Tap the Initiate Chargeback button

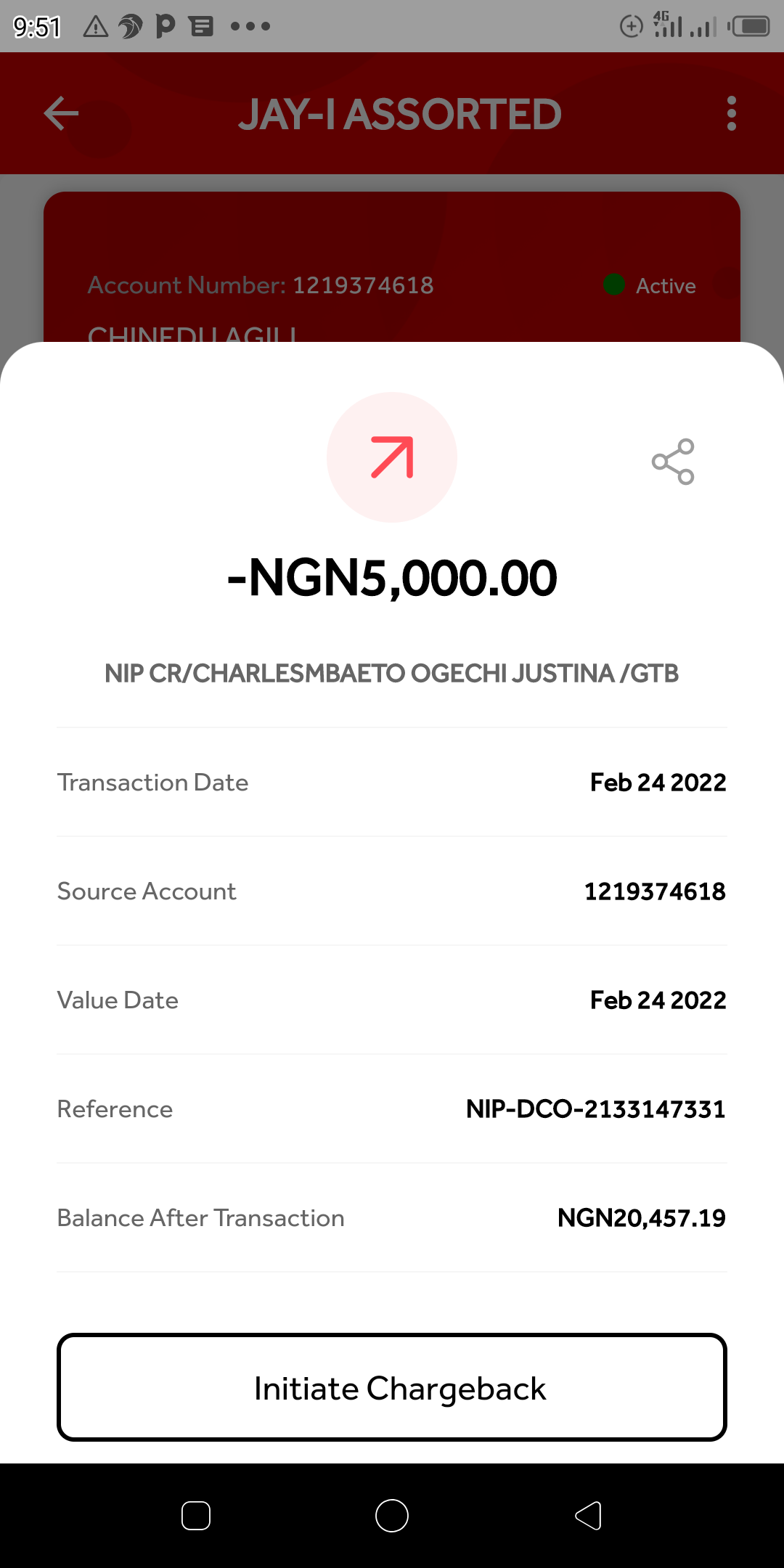(392, 1387)
